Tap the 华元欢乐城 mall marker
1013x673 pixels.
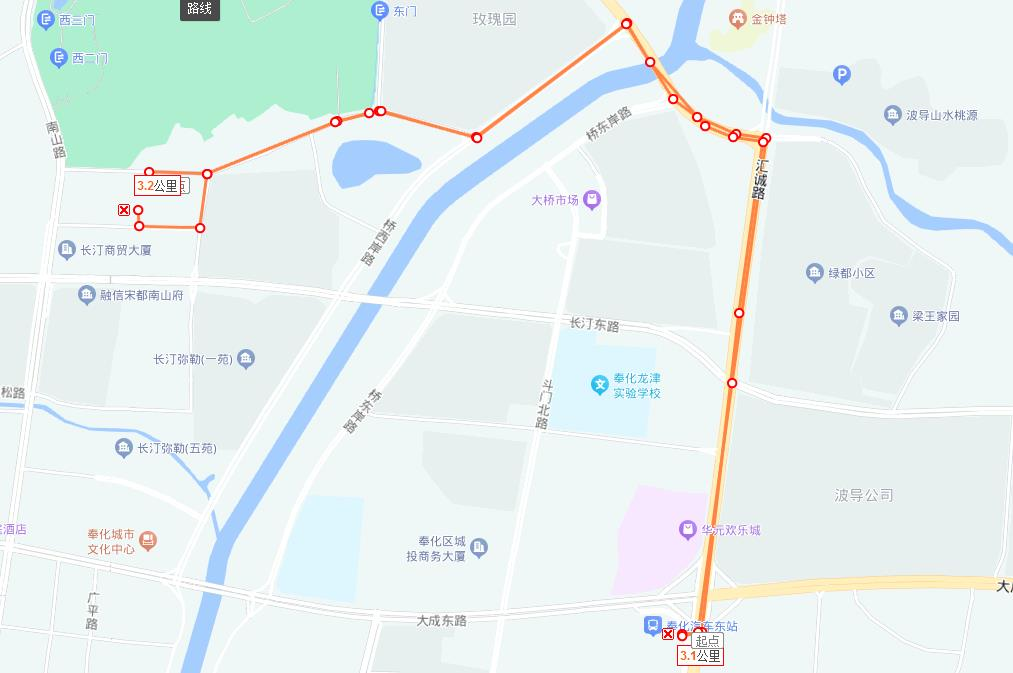687,529
